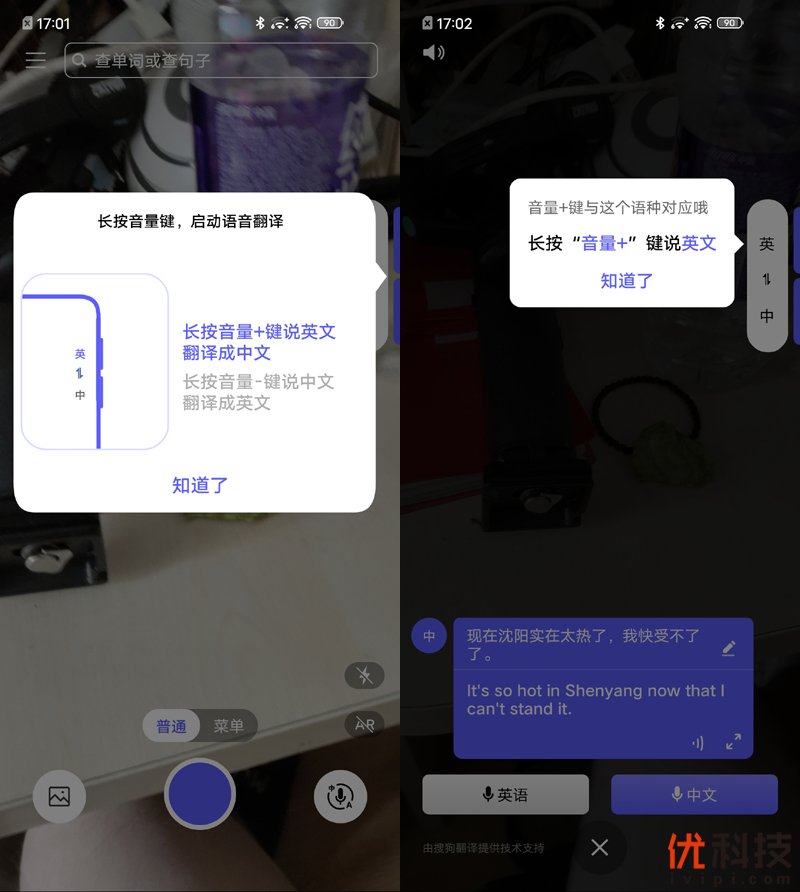
Task: Switch to the 菜单 mode
Action: [x=228, y=726]
